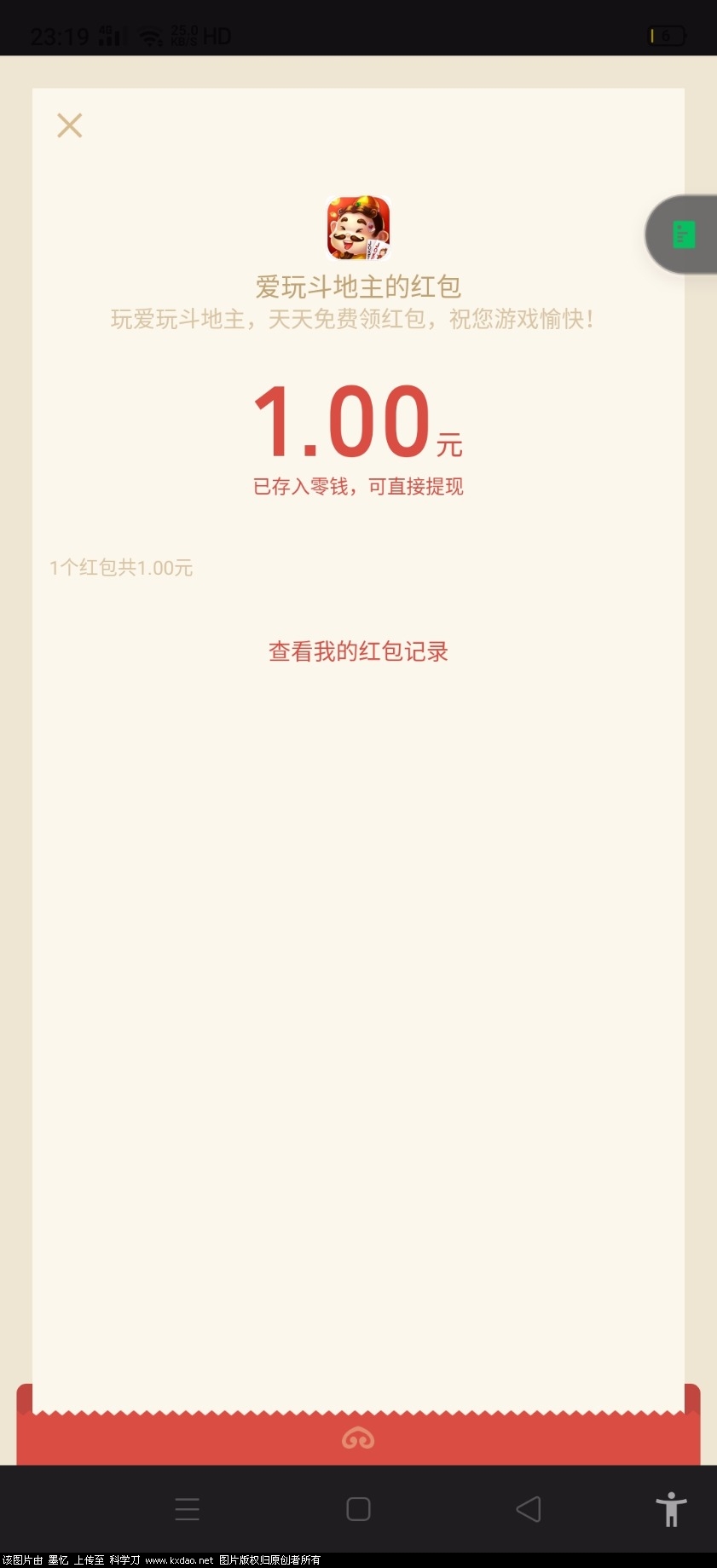Tap the swirl logo on the red footer
This screenshot has height=1568, width=717.
point(358,1438)
